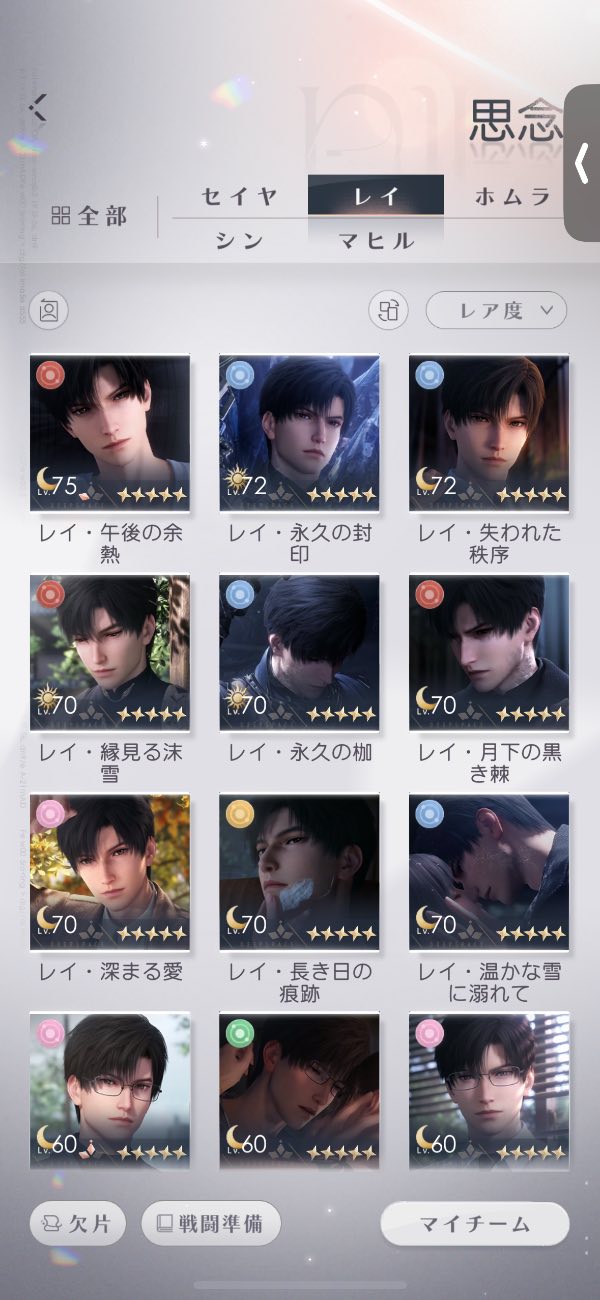
Task: Show all memories with 全部
Action: (x=90, y=216)
